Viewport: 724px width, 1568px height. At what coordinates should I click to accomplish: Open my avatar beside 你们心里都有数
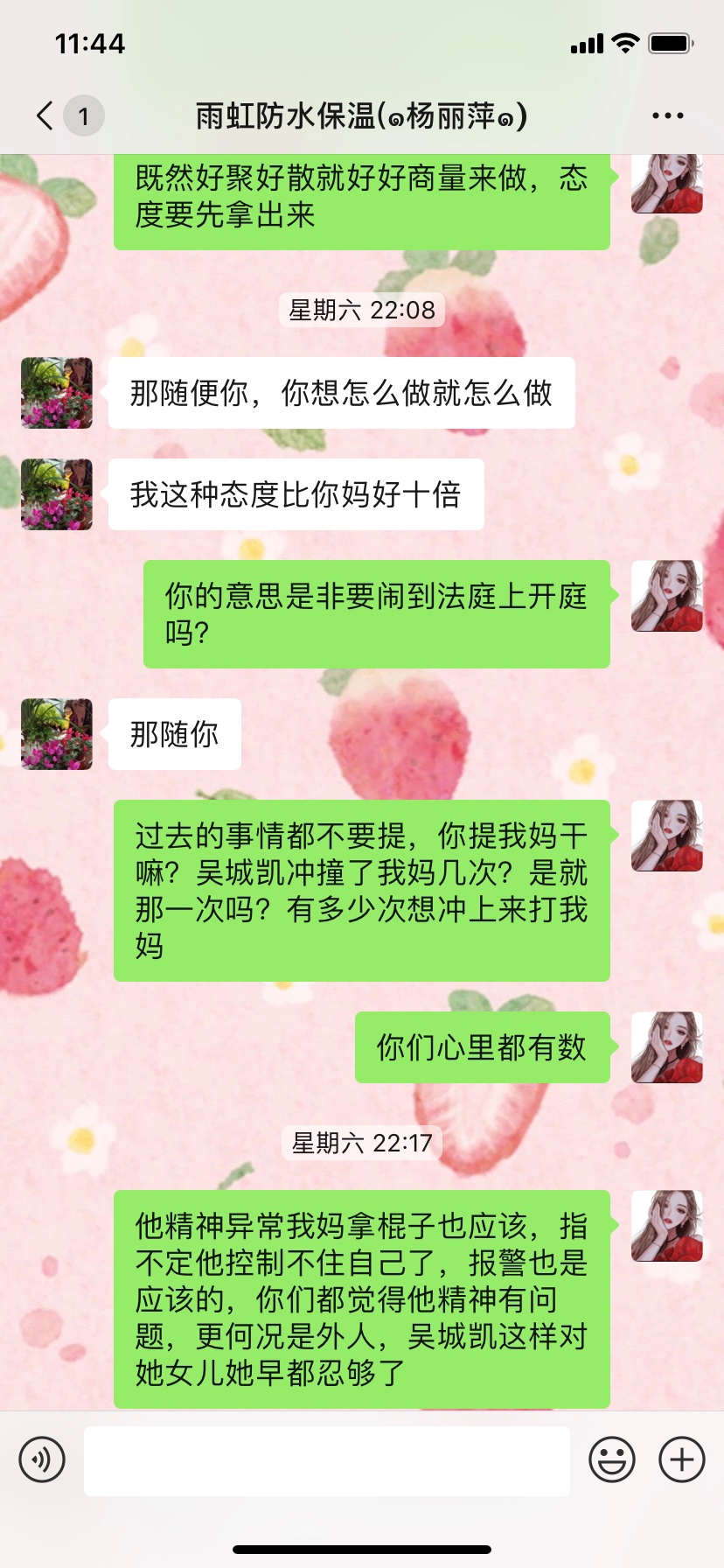click(666, 1047)
